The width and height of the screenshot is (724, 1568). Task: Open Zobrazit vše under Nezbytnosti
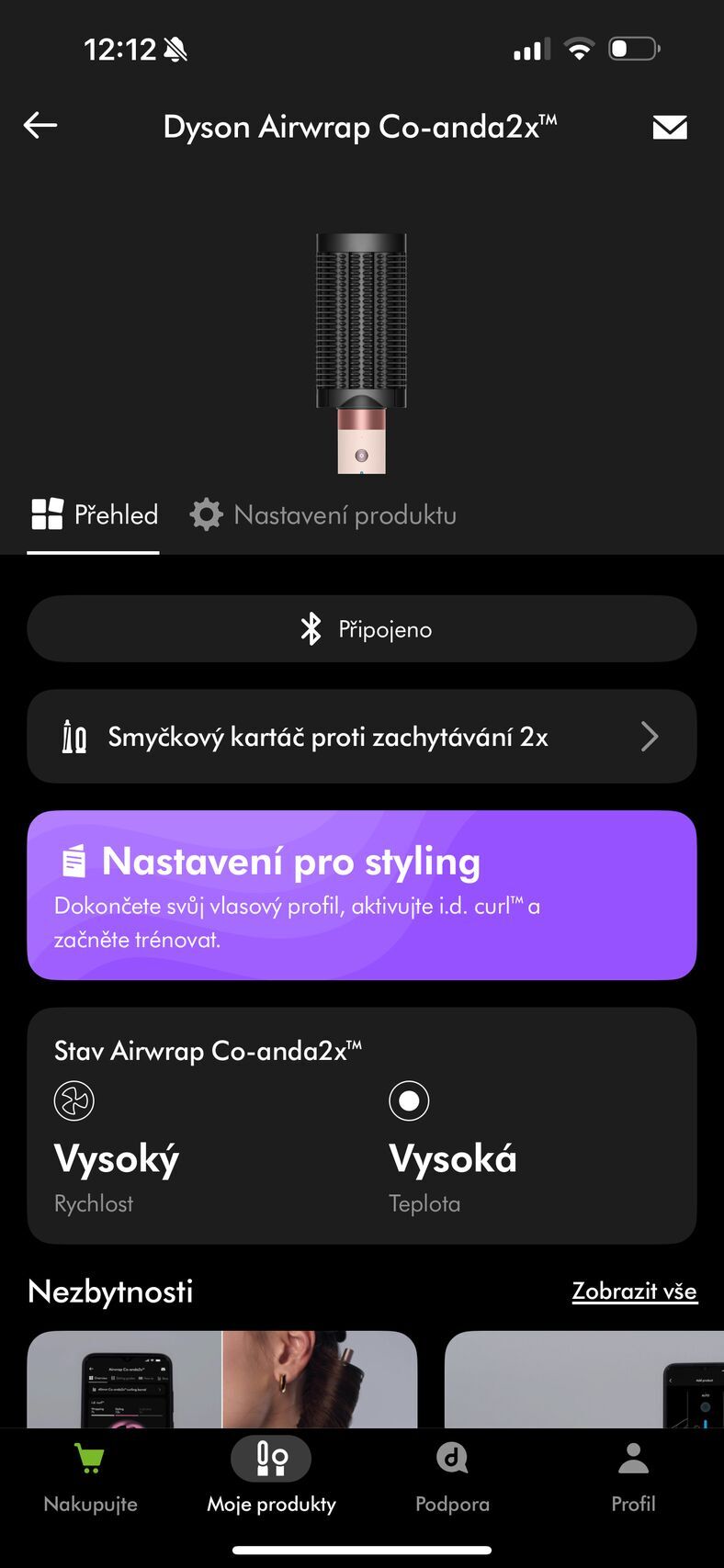635,1292
